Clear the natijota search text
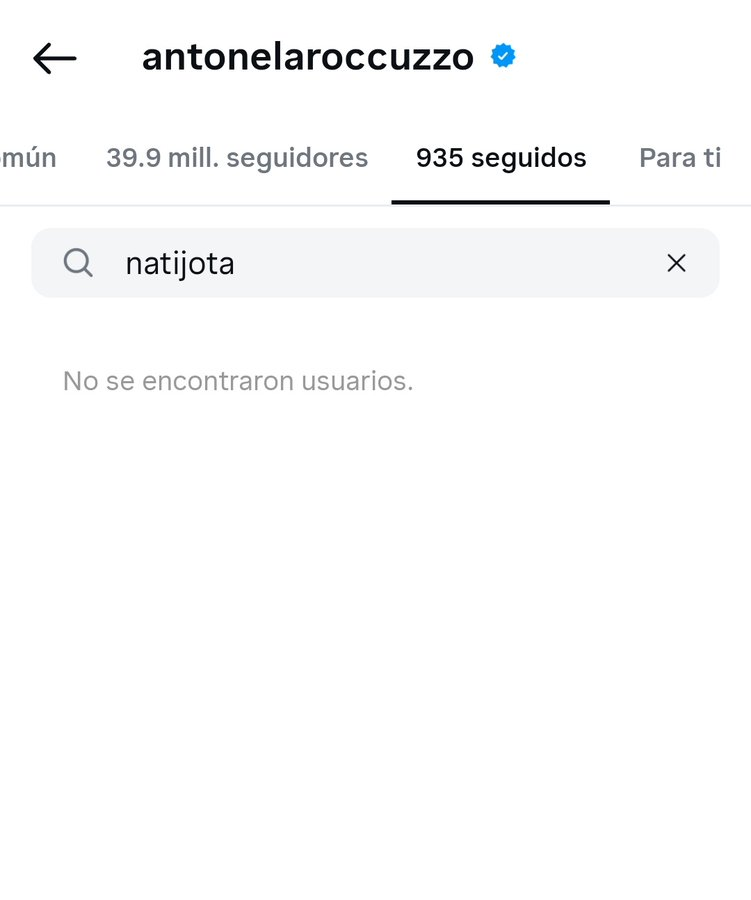The height and width of the screenshot is (900, 751). (x=677, y=263)
